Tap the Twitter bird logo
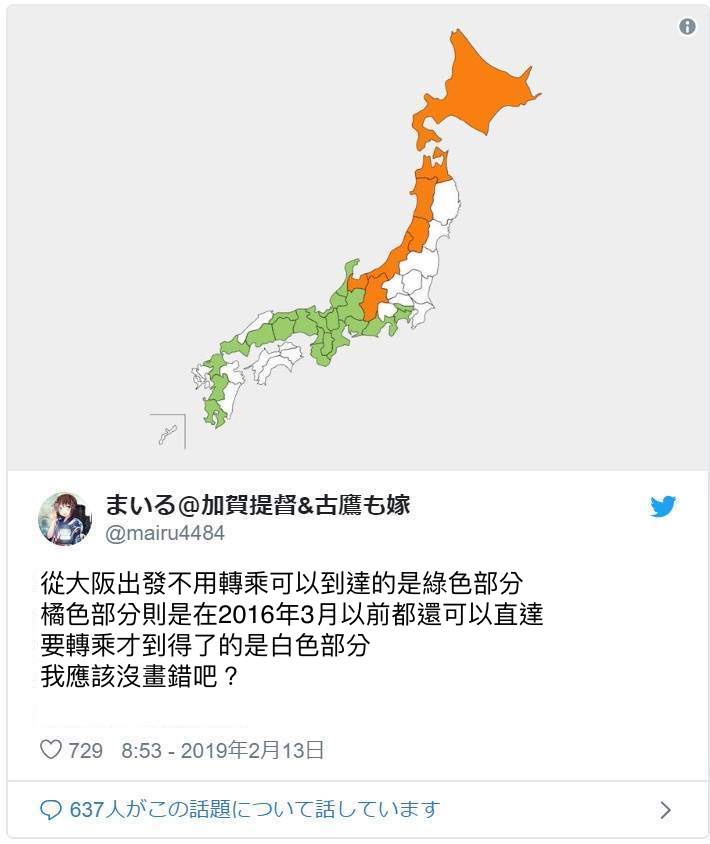The image size is (710, 844). 663,506
